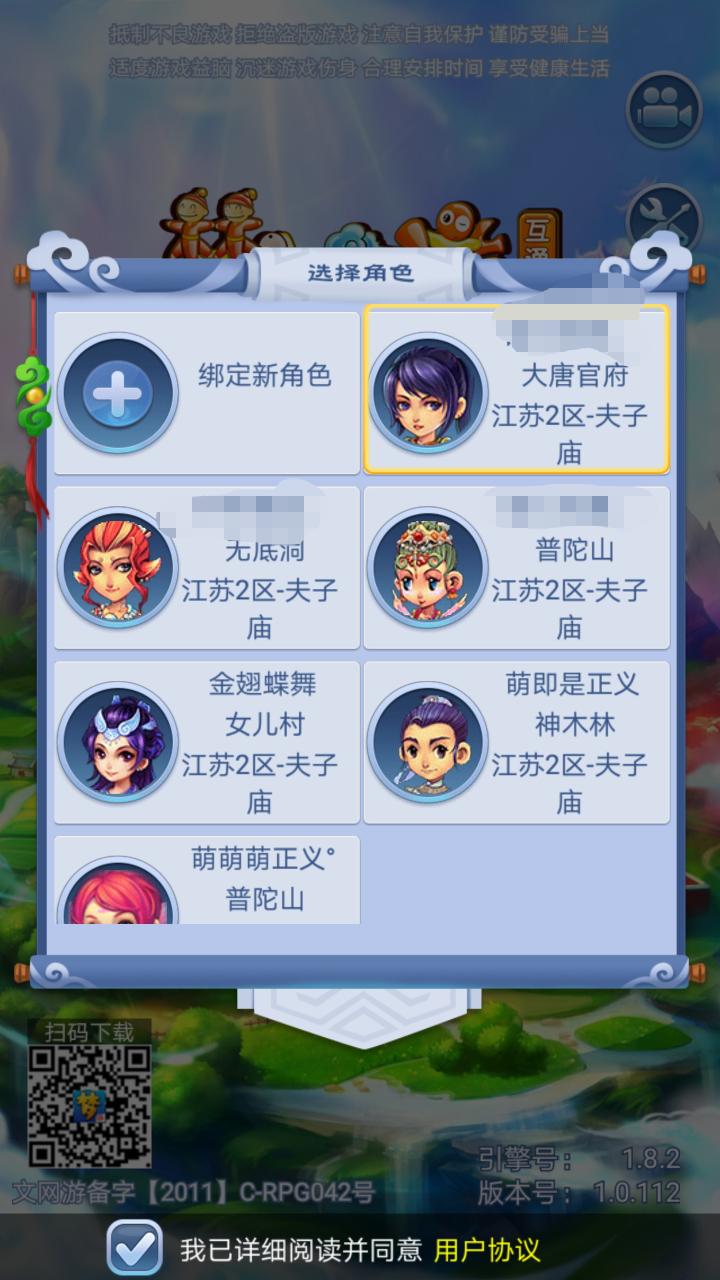Open the 用户协议 link
Screen dimensions: 720x1280
(x=487, y=1249)
